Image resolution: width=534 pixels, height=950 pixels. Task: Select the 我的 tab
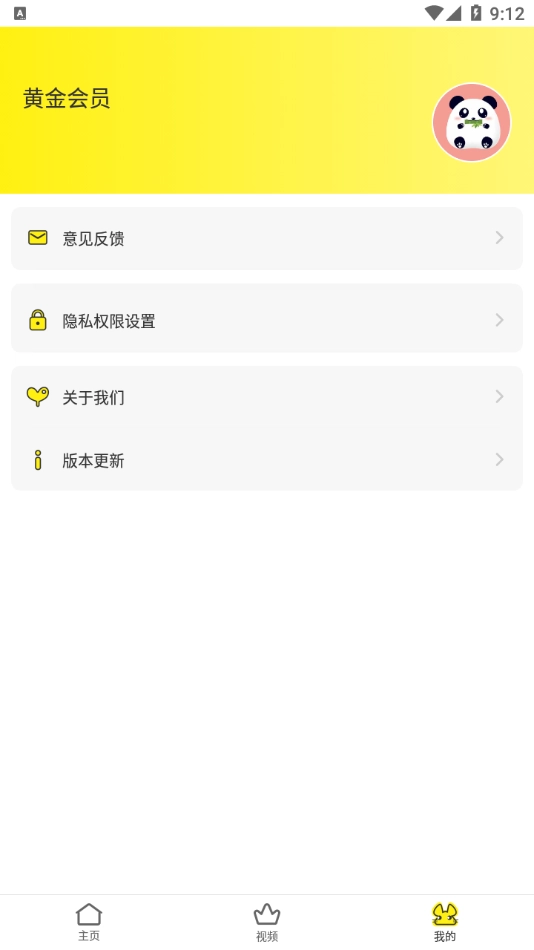(x=445, y=922)
